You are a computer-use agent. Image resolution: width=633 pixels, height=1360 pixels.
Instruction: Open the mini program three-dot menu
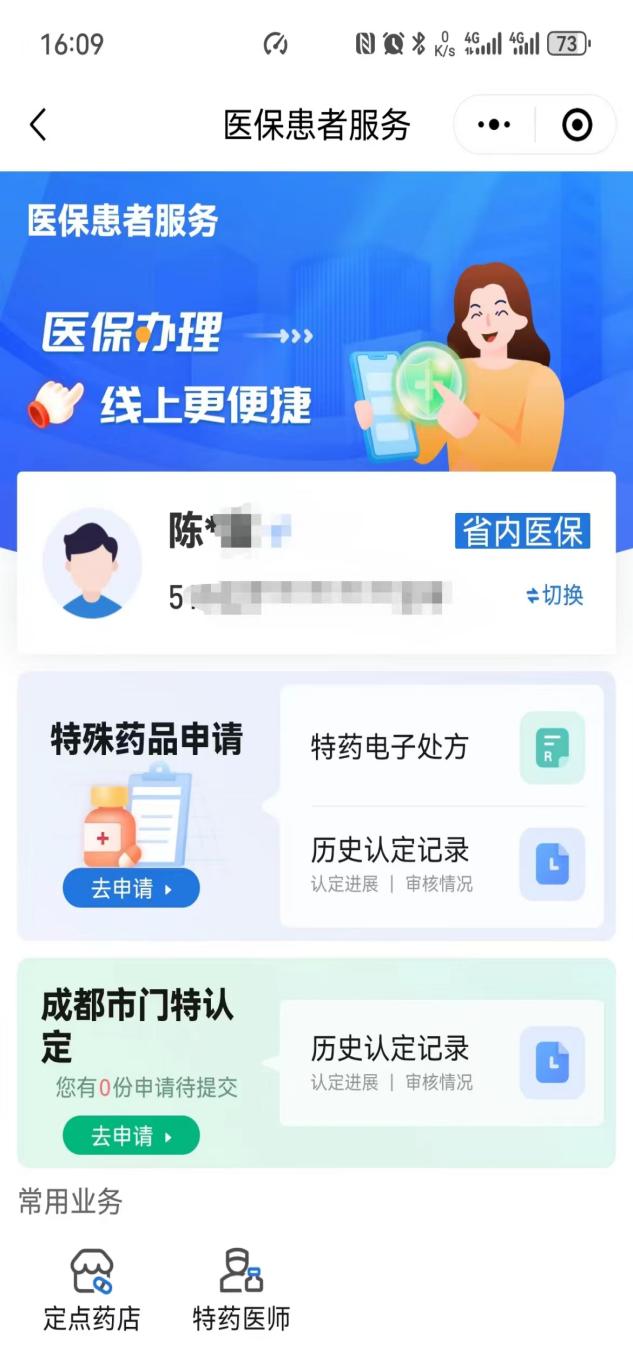click(494, 125)
